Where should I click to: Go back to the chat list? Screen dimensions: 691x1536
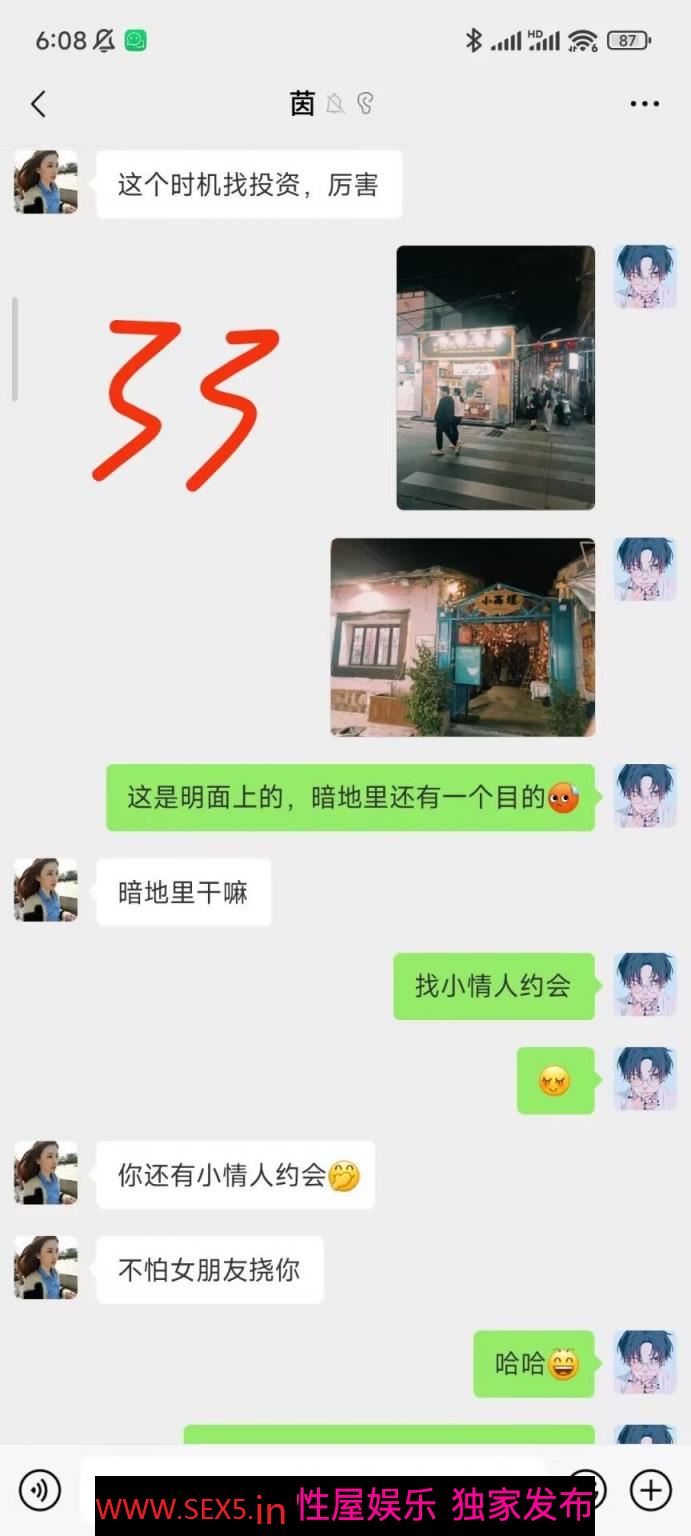(x=38, y=104)
